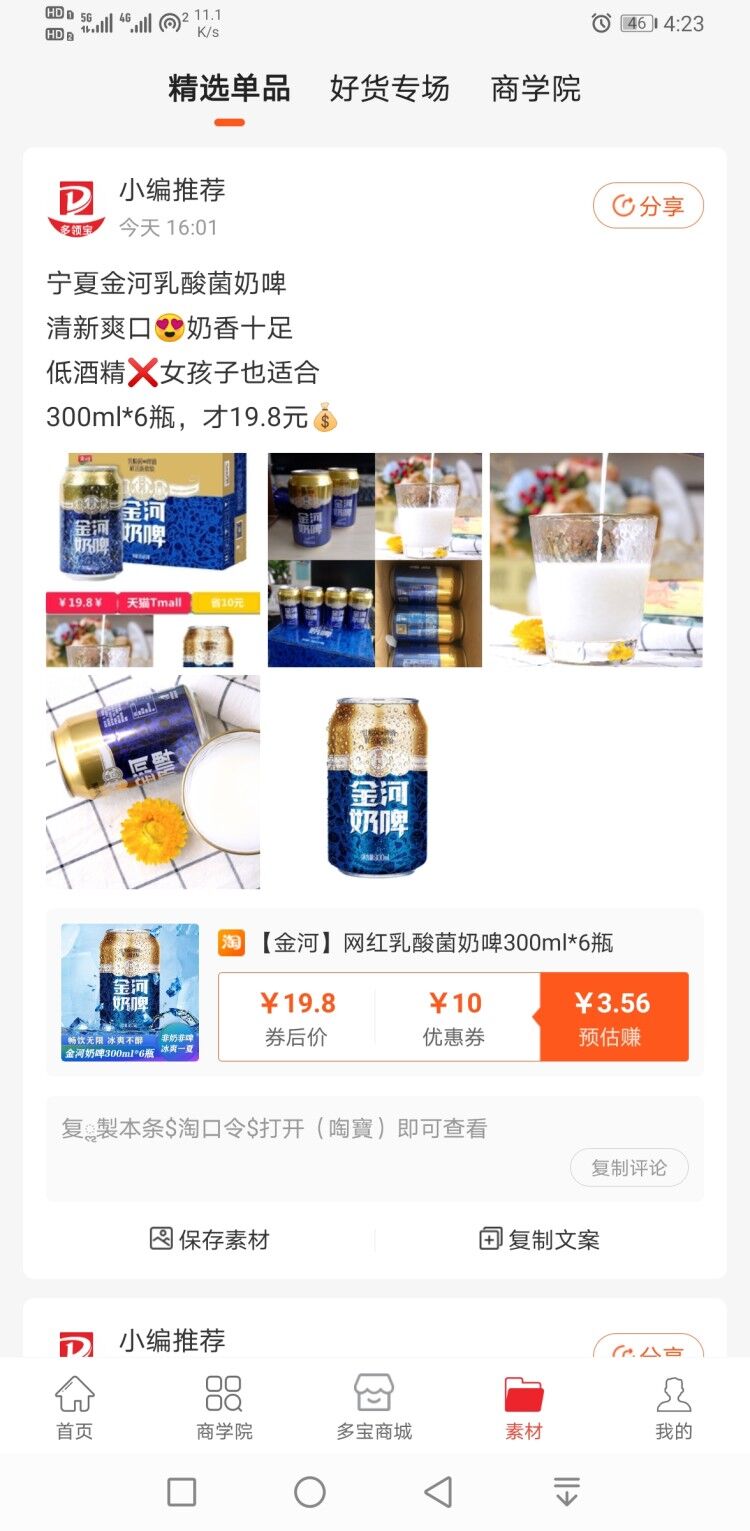750x1531 pixels.
Task: Tap the ¥3.56 预估赚 button
Action: (x=614, y=1017)
